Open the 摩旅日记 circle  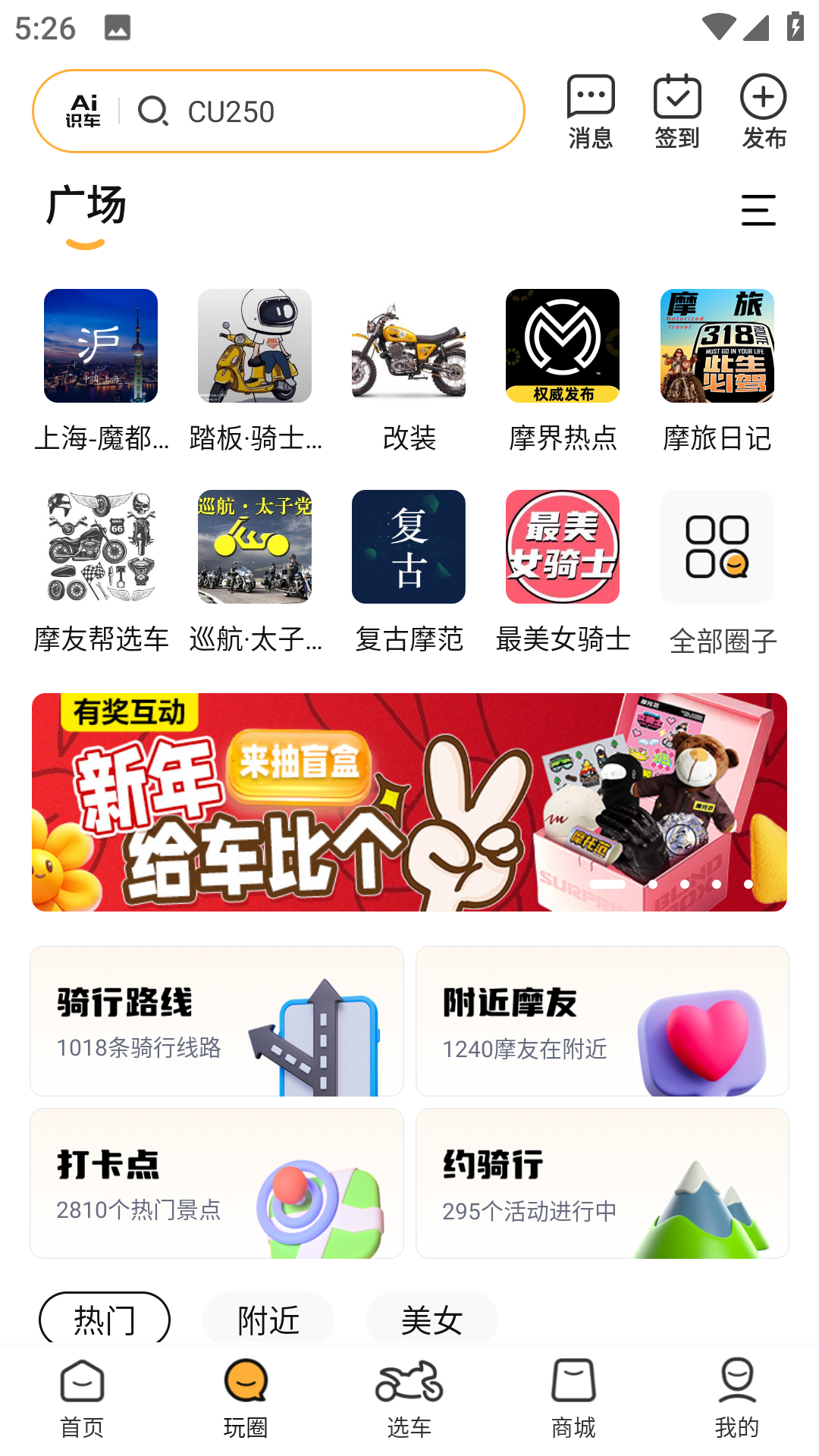tap(717, 369)
